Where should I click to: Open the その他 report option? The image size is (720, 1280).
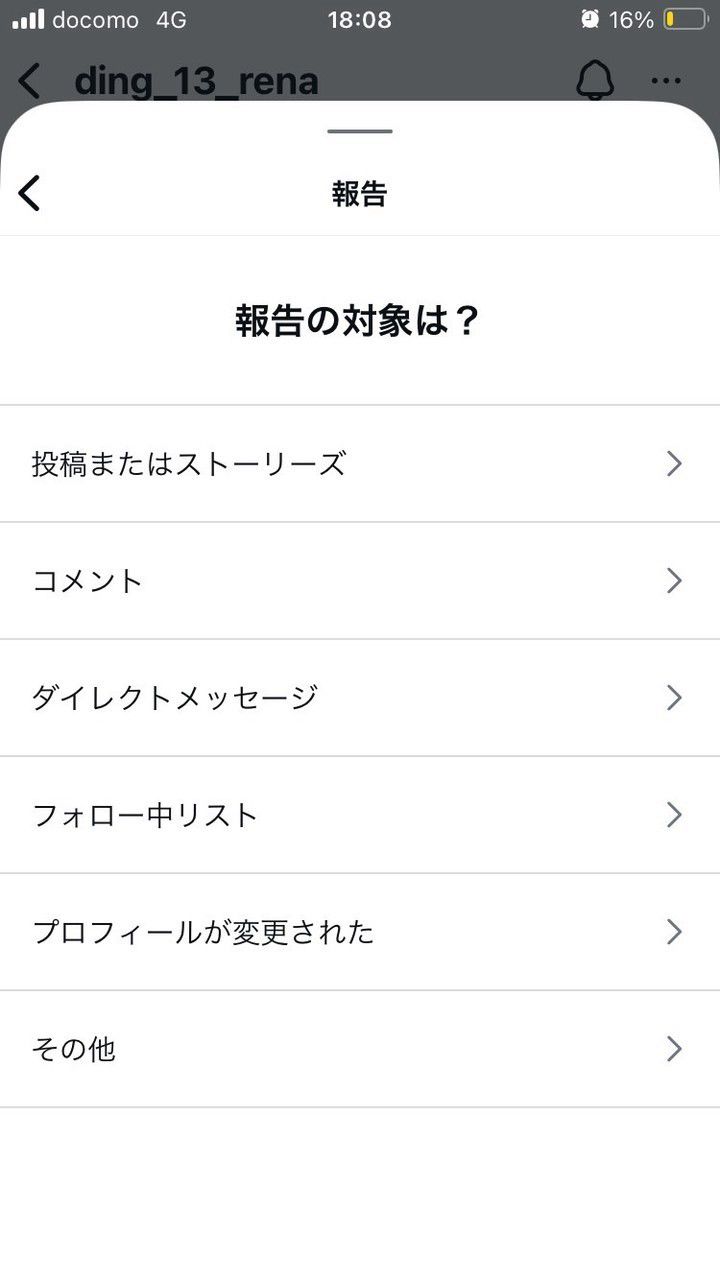click(358, 1049)
